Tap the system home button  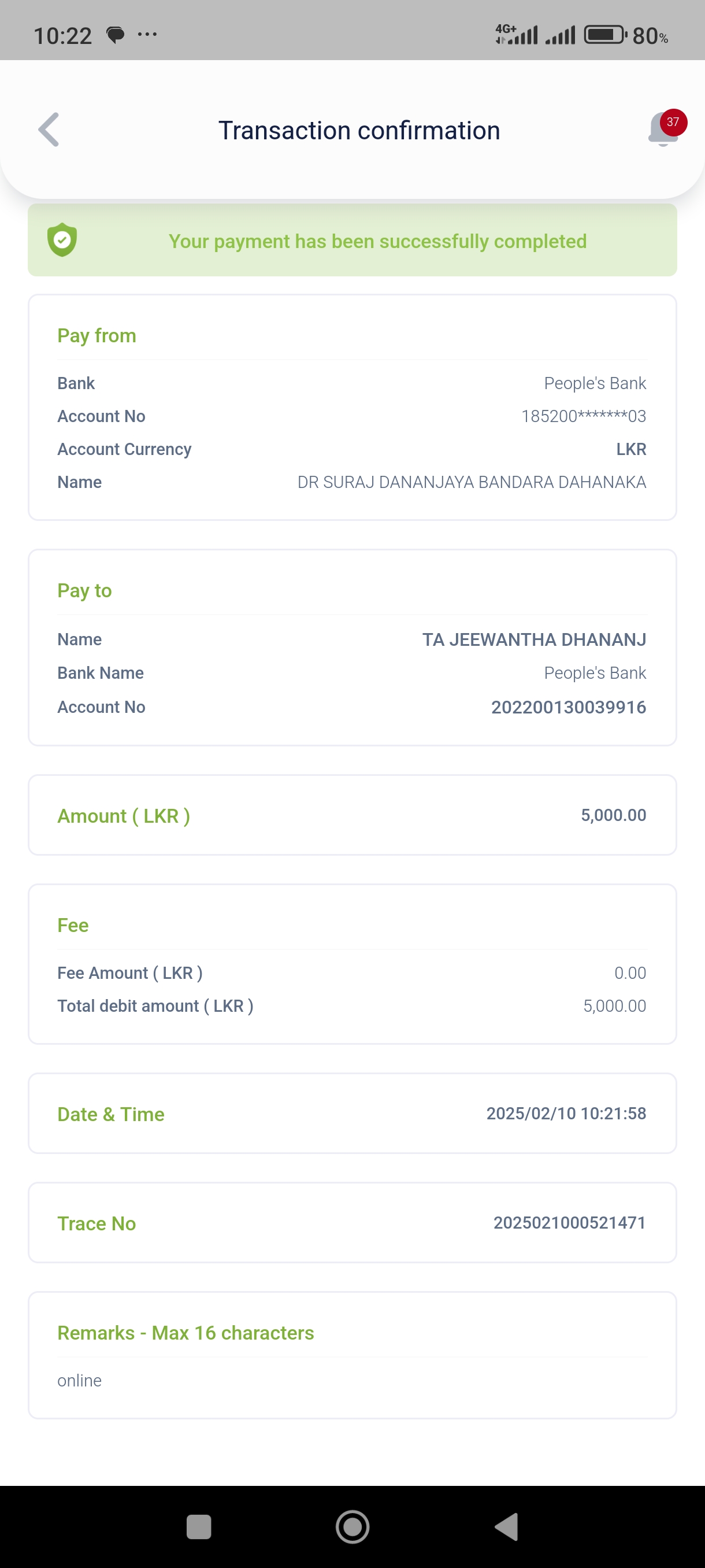[352, 1526]
